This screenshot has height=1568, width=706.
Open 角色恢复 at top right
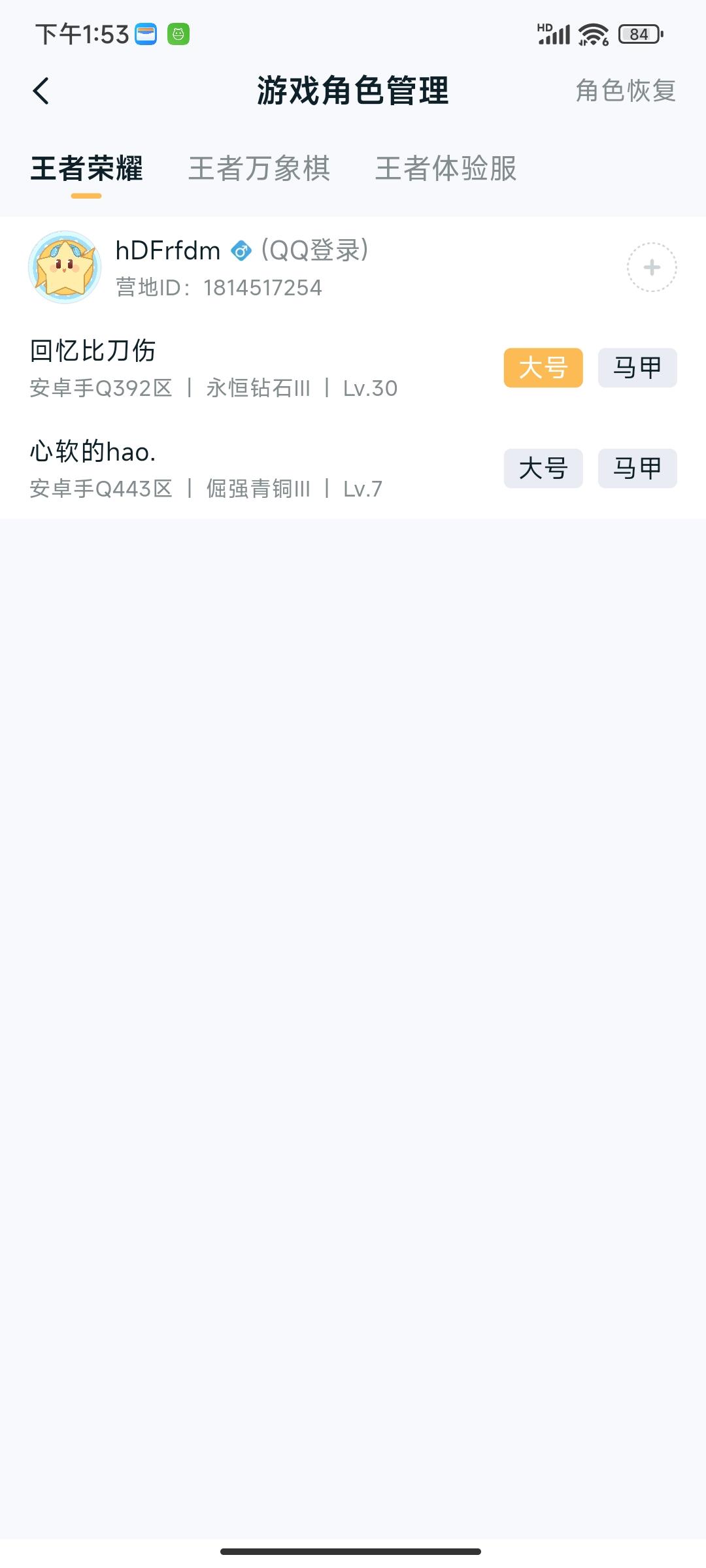pyautogui.click(x=626, y=91)
